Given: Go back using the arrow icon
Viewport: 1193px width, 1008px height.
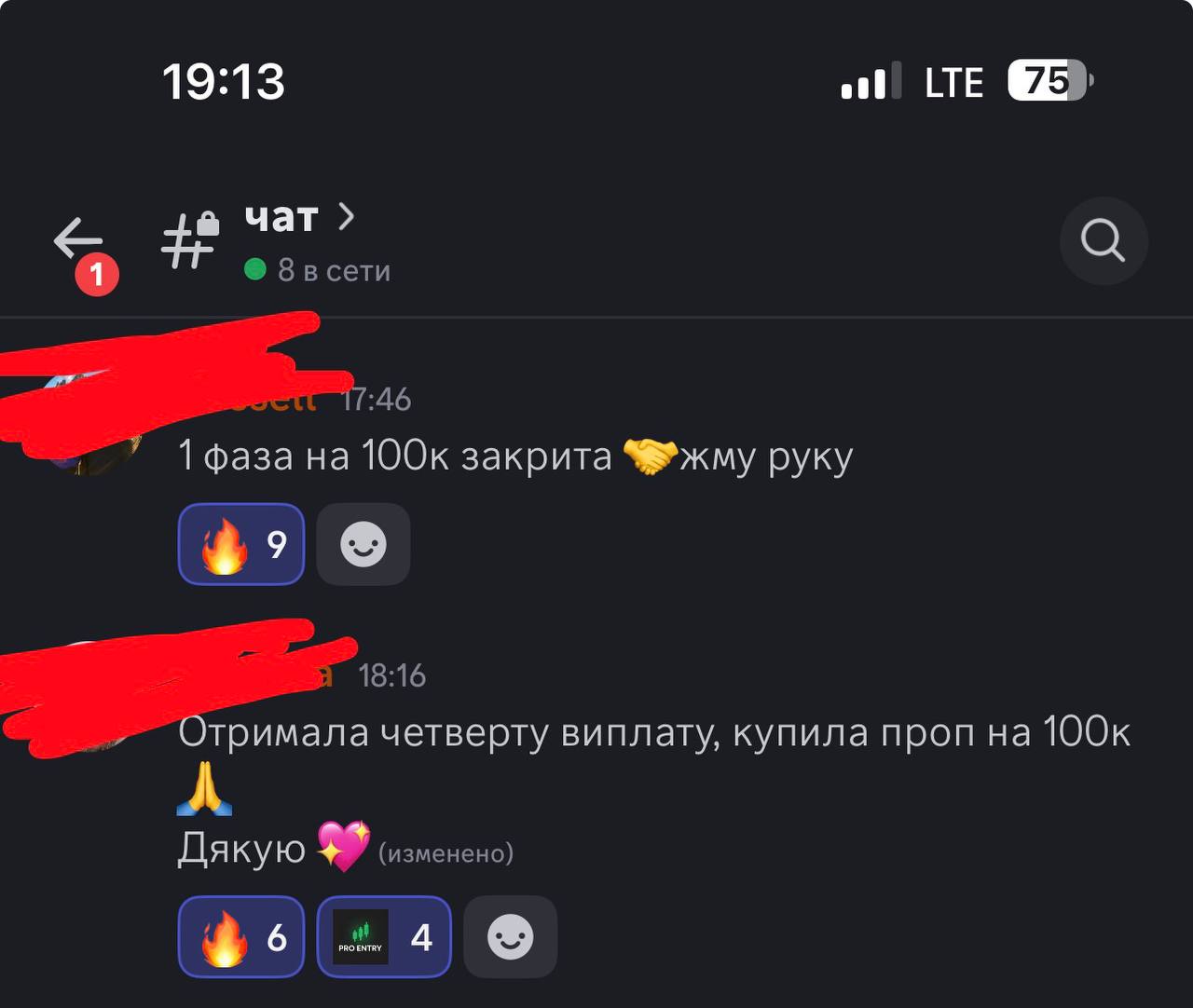Looking at the screenshot, I should pyautogui.click(x=78, y=240).
